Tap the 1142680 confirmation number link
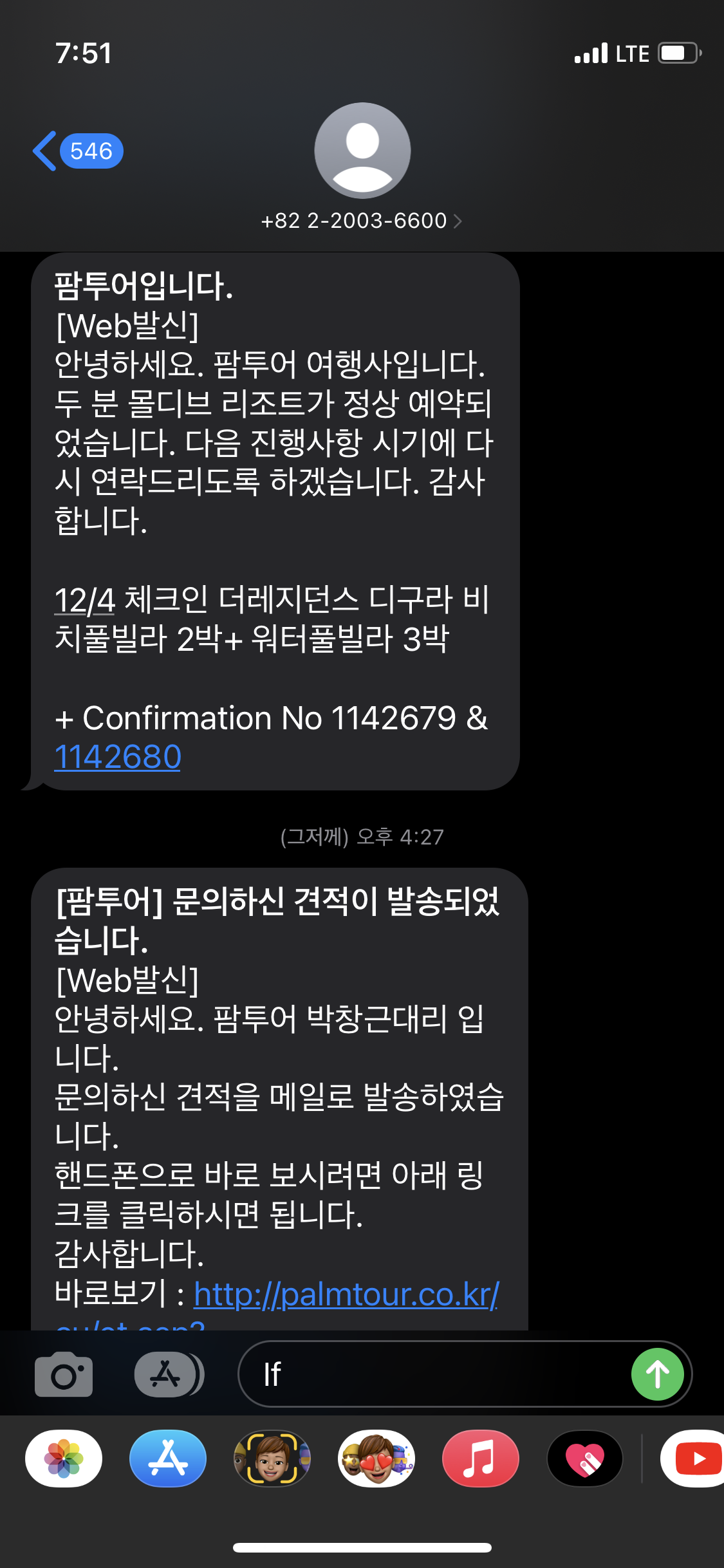This screenshot has width=724, height=1568. [118, 757]
